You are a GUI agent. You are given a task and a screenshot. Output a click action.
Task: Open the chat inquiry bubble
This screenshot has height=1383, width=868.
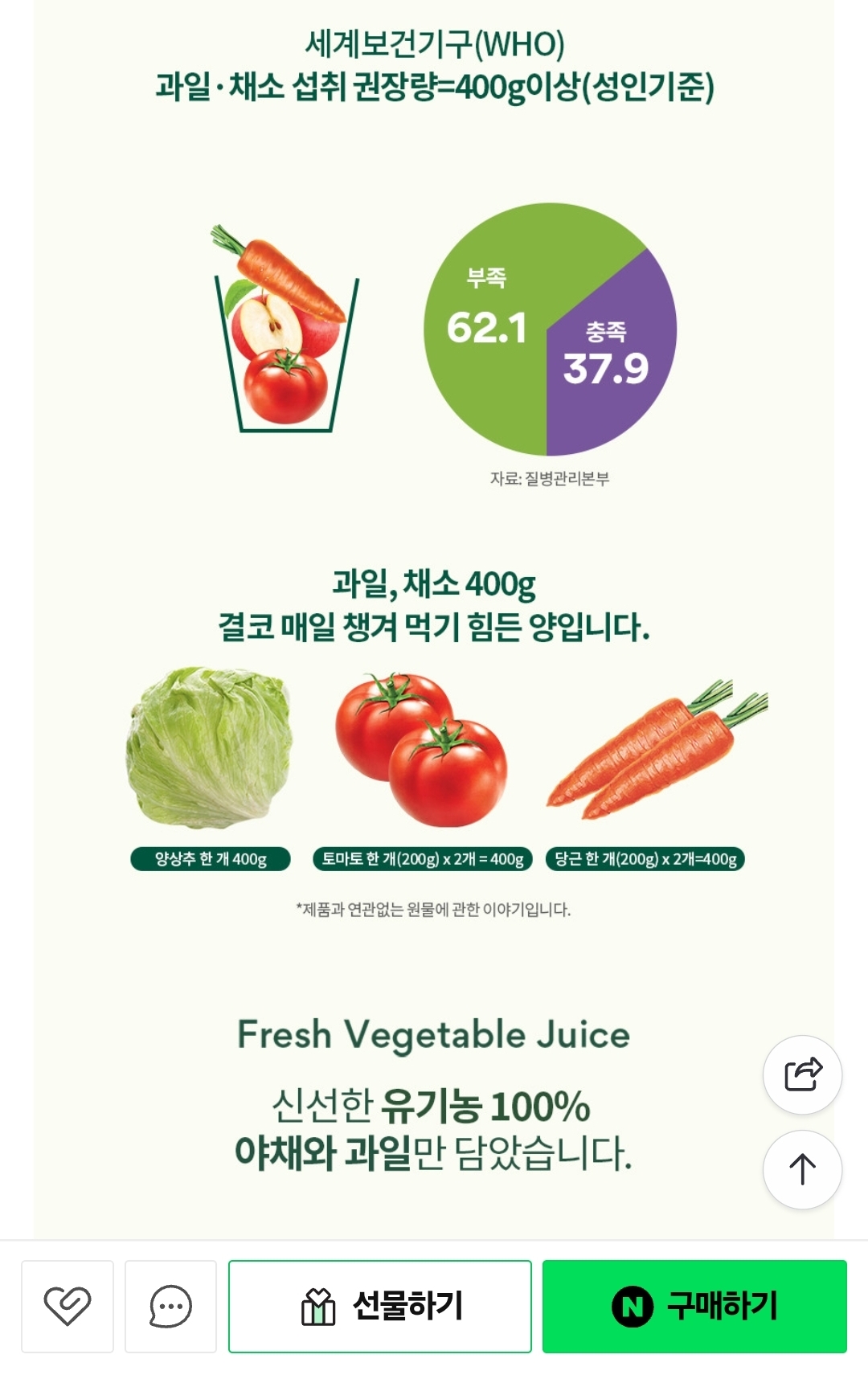tap(170, 1306)
